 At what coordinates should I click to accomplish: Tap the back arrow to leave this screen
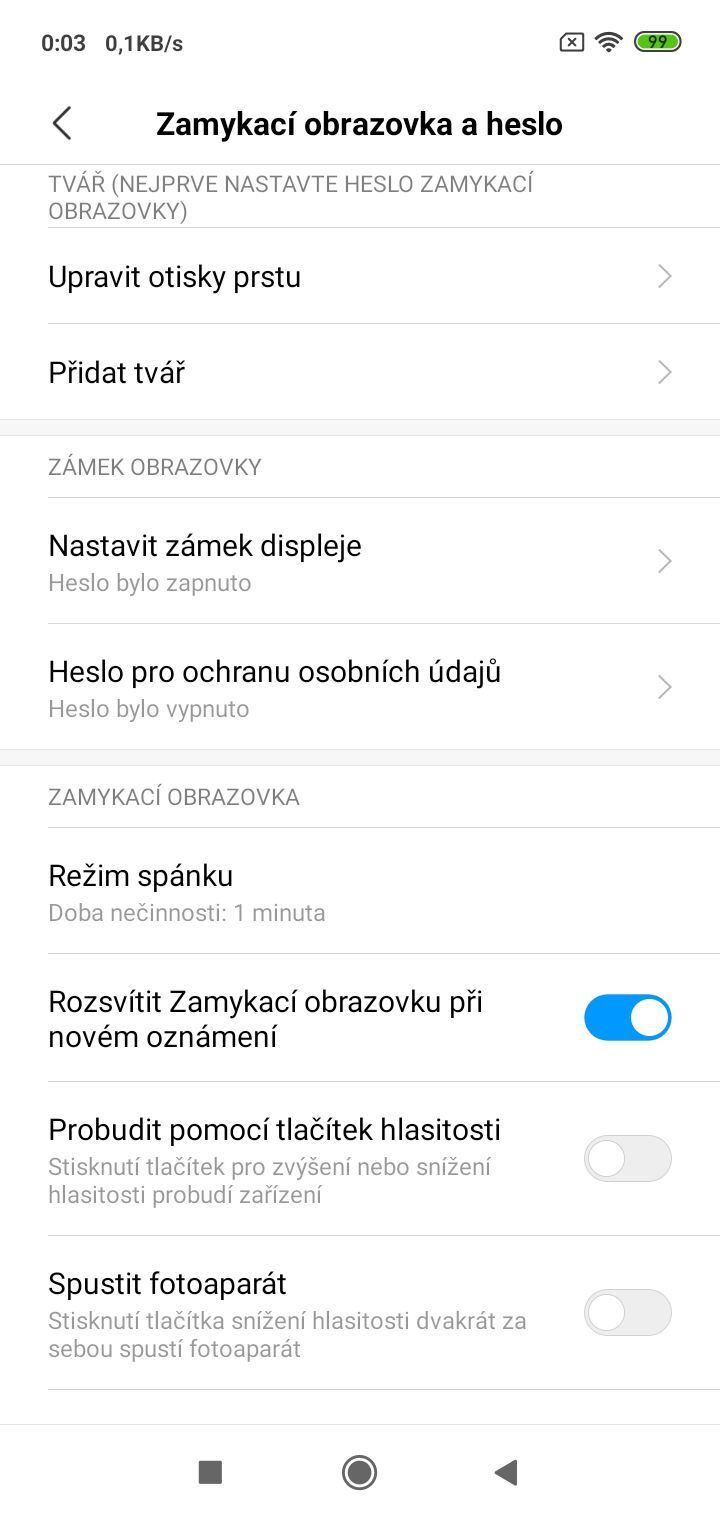click(62, 123)
